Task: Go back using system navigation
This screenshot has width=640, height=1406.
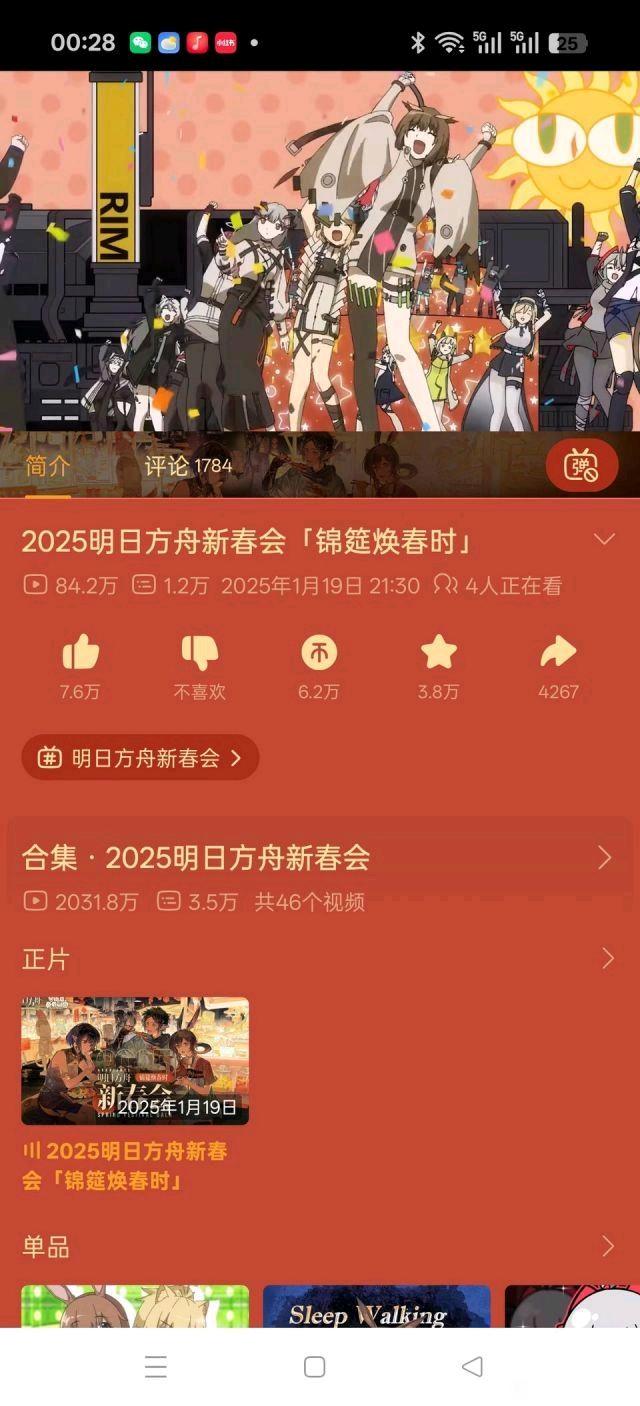Action: 472,1367
